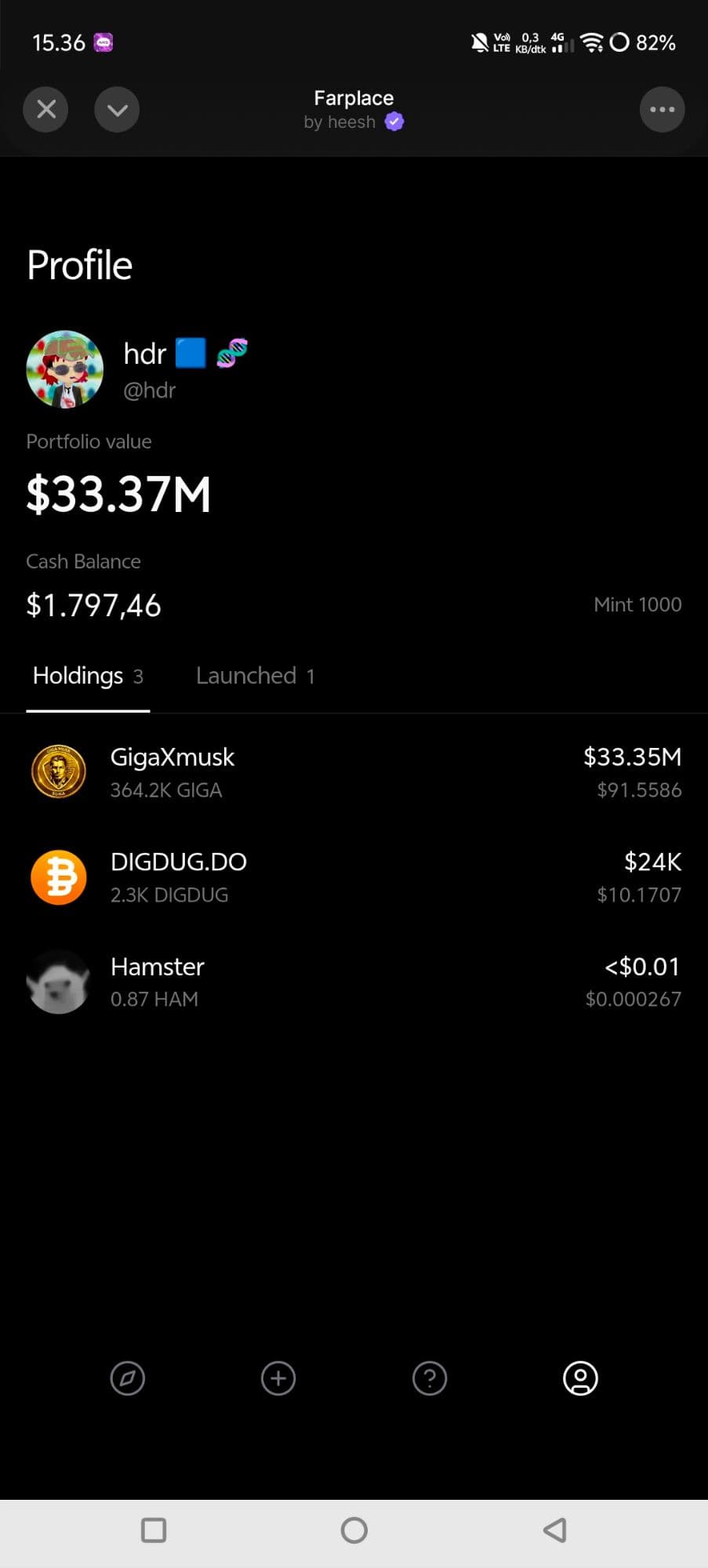Viewport: 708px width, 1568px height.
Task: Switch to the Launched tab
Action: (x=255, y=676)
